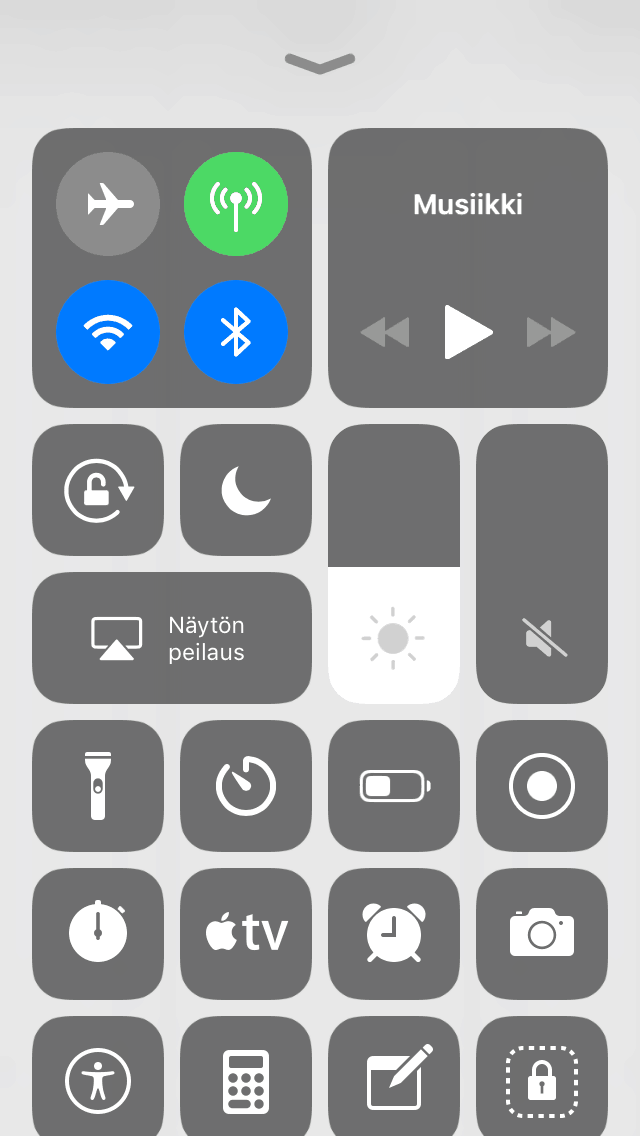Disable cellular data
Screen dimensions: 640x1136
[x=236, y=204]
